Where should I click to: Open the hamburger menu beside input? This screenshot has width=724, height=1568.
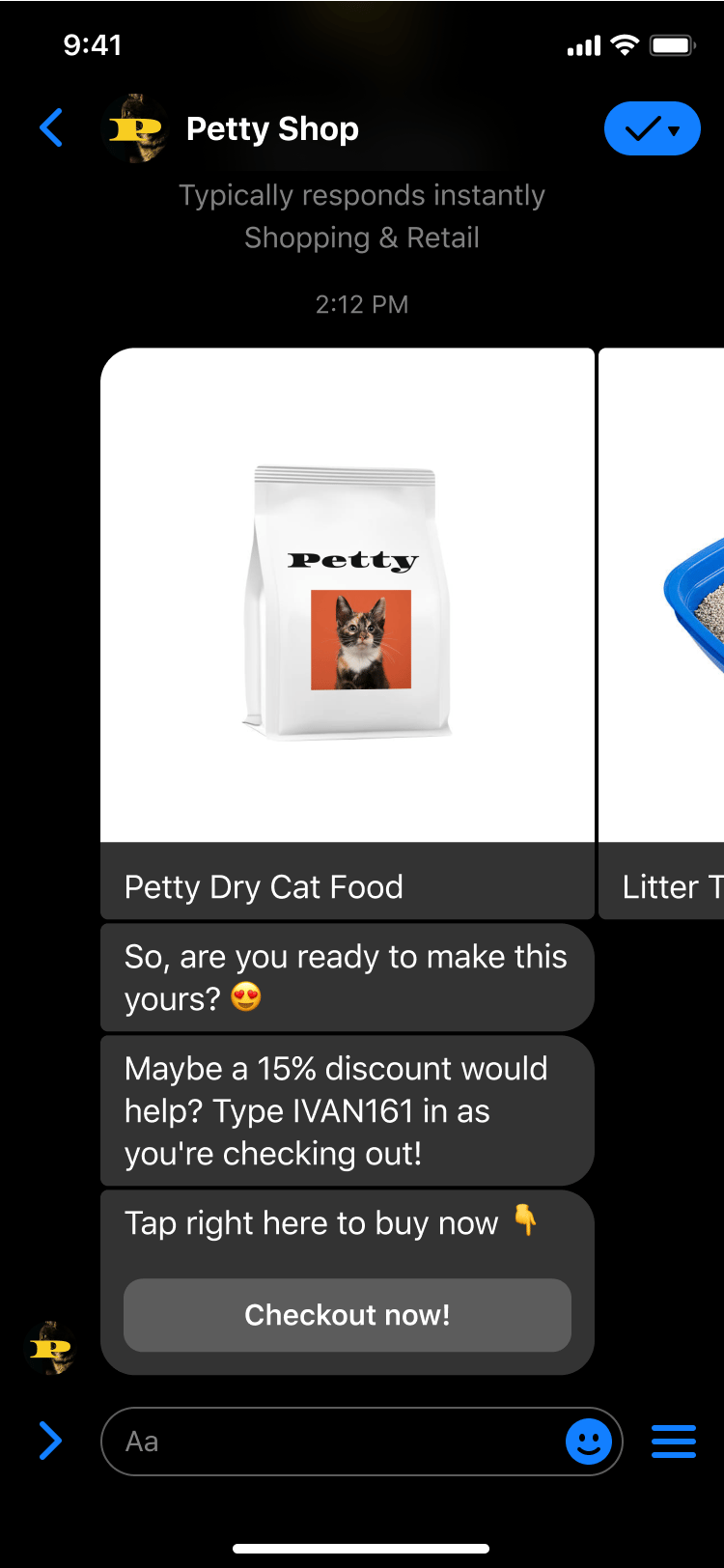(674, 1442)
